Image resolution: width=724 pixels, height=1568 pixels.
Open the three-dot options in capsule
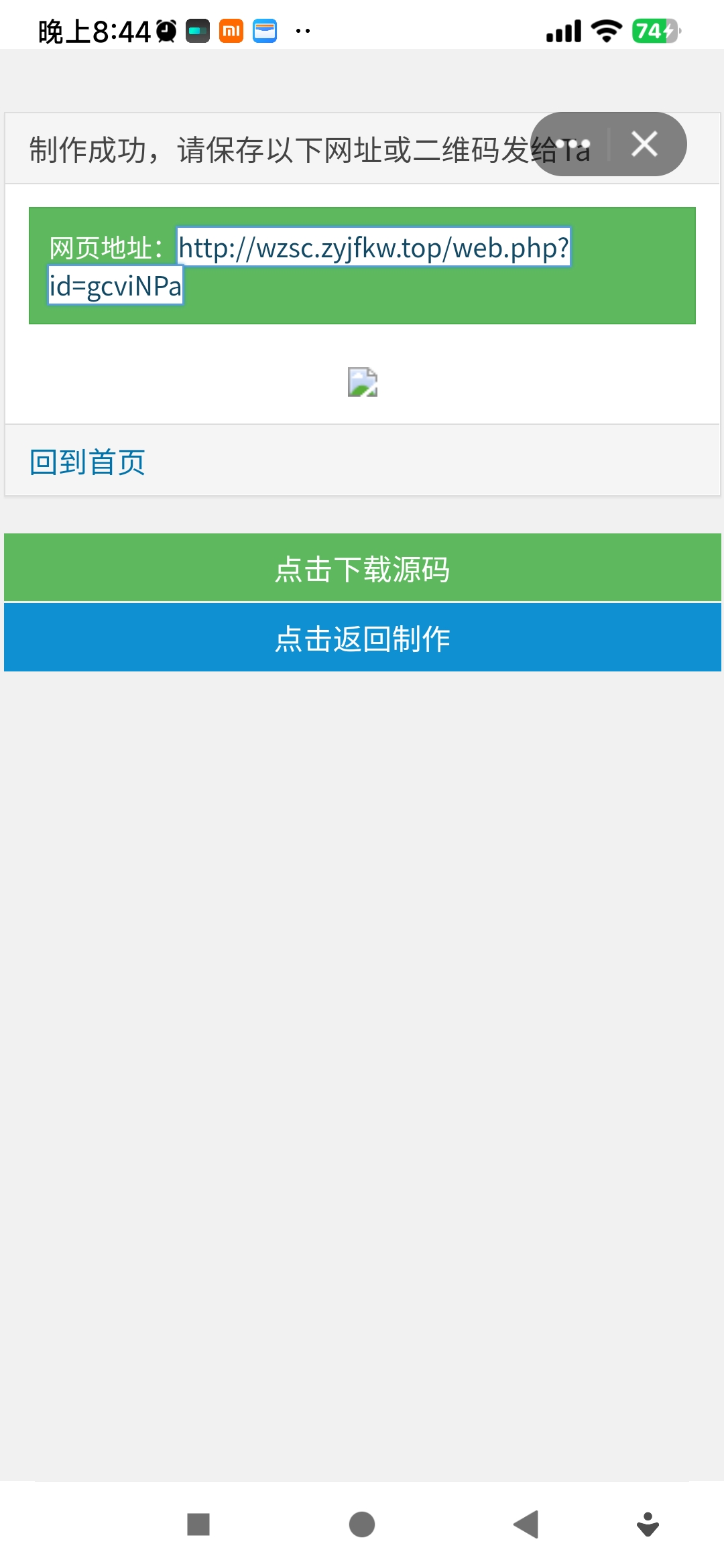[572, 144]
